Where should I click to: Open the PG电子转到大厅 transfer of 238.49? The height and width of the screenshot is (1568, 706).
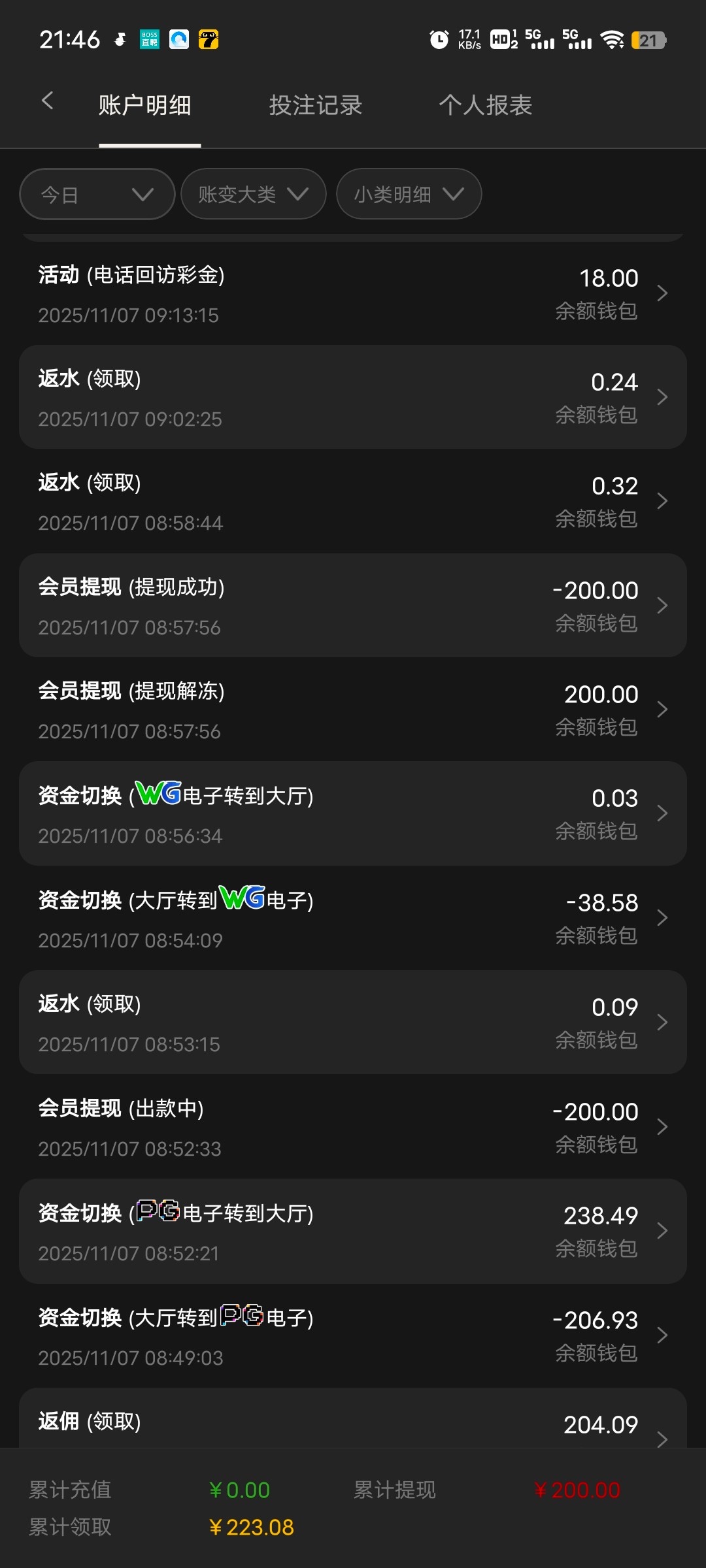pos(353,1231)
